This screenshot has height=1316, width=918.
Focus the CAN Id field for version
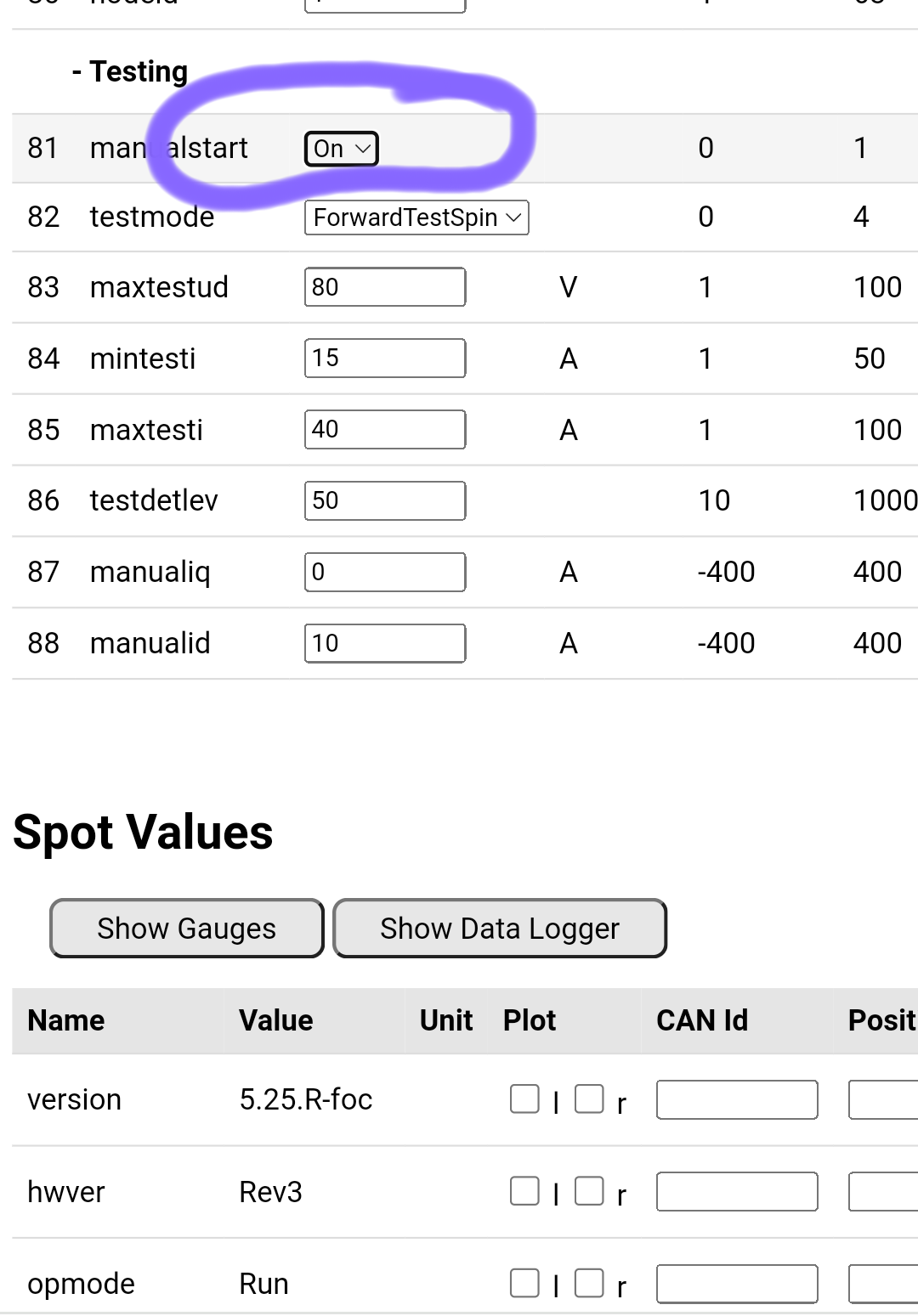click(x=736, y=1099)
